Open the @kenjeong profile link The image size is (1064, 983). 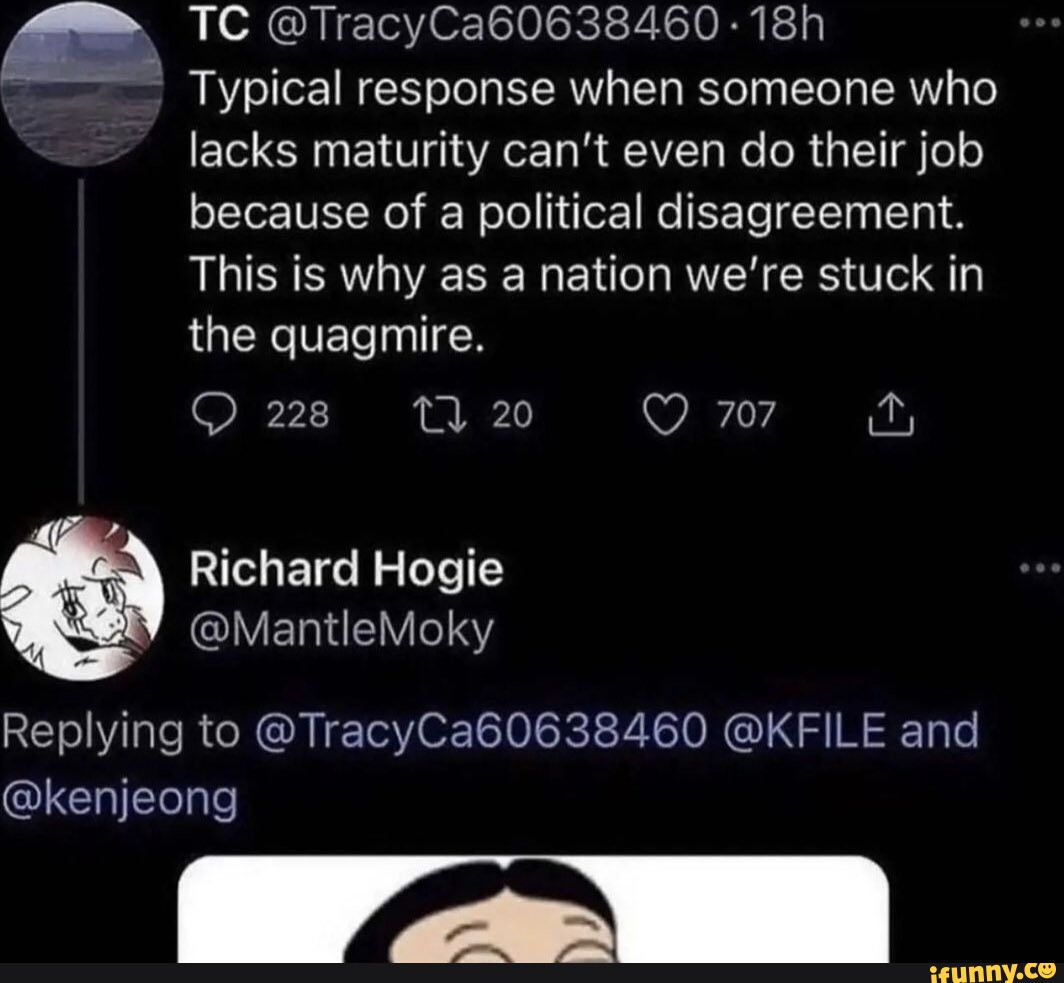[x=120, y=798]
